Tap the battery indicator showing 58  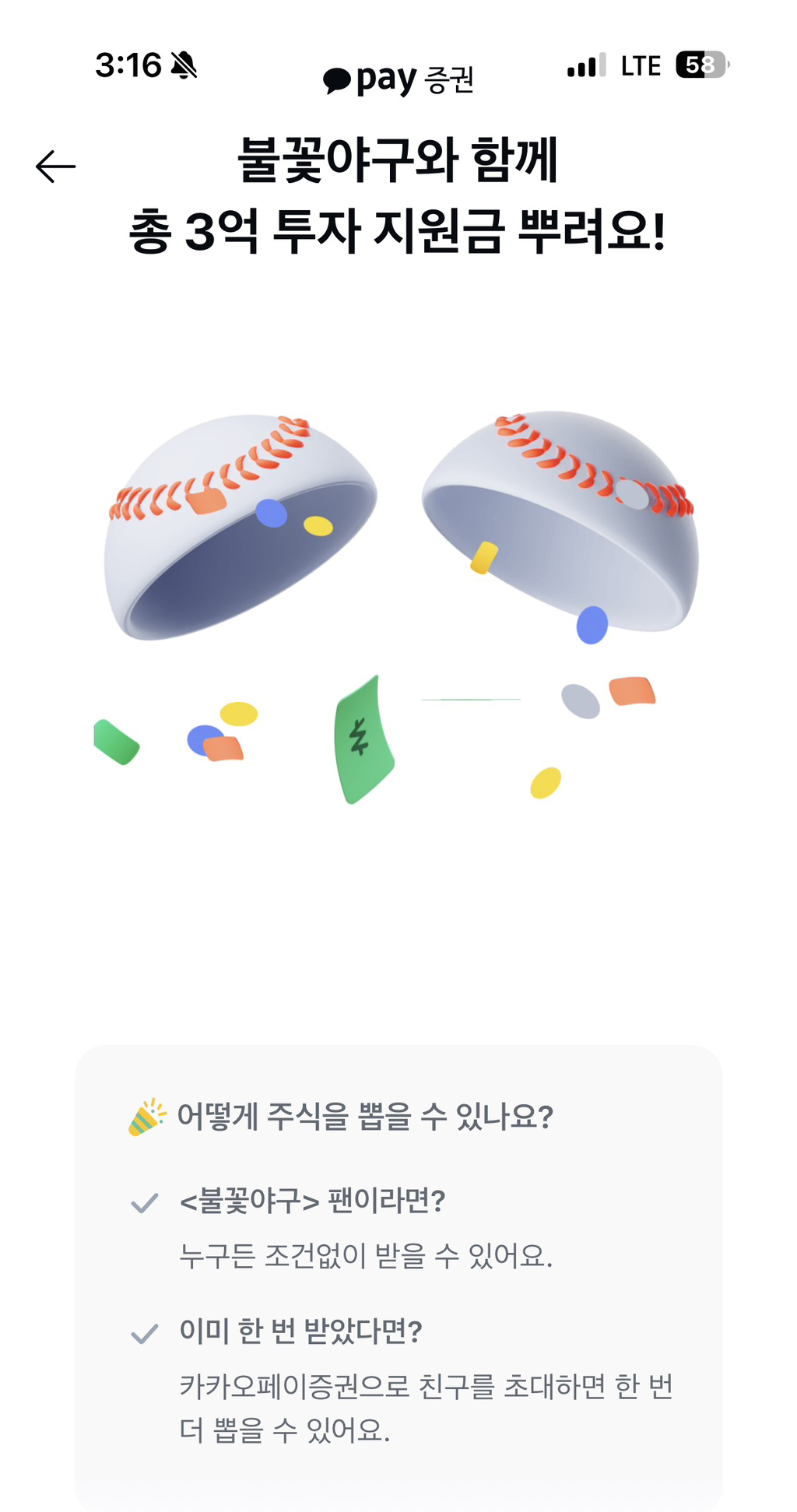(x=699, y=65)
